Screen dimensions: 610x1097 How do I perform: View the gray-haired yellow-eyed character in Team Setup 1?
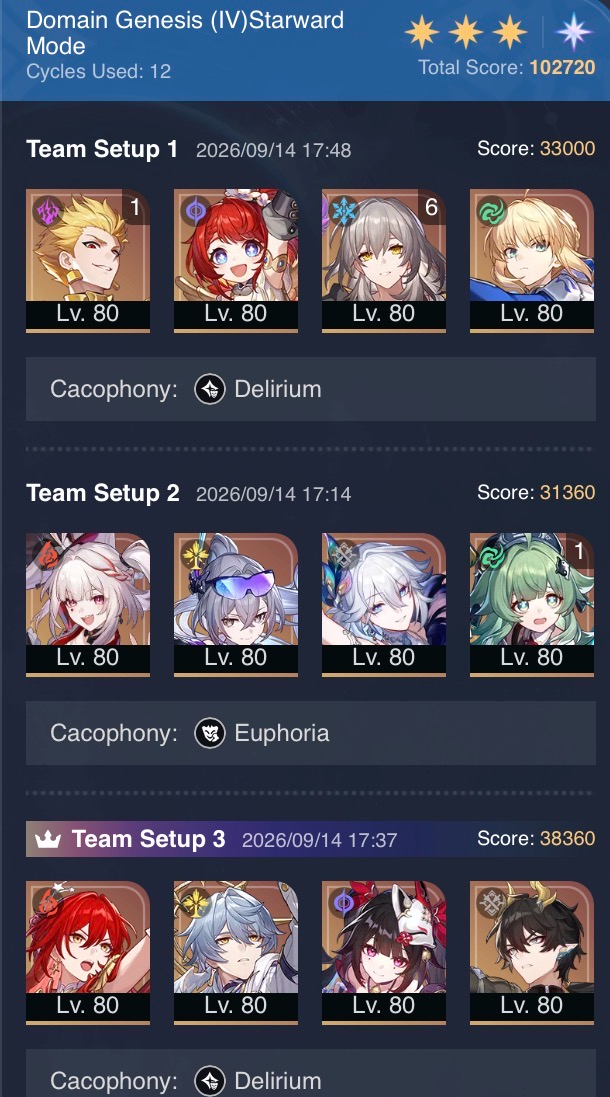tap(383, 260)
